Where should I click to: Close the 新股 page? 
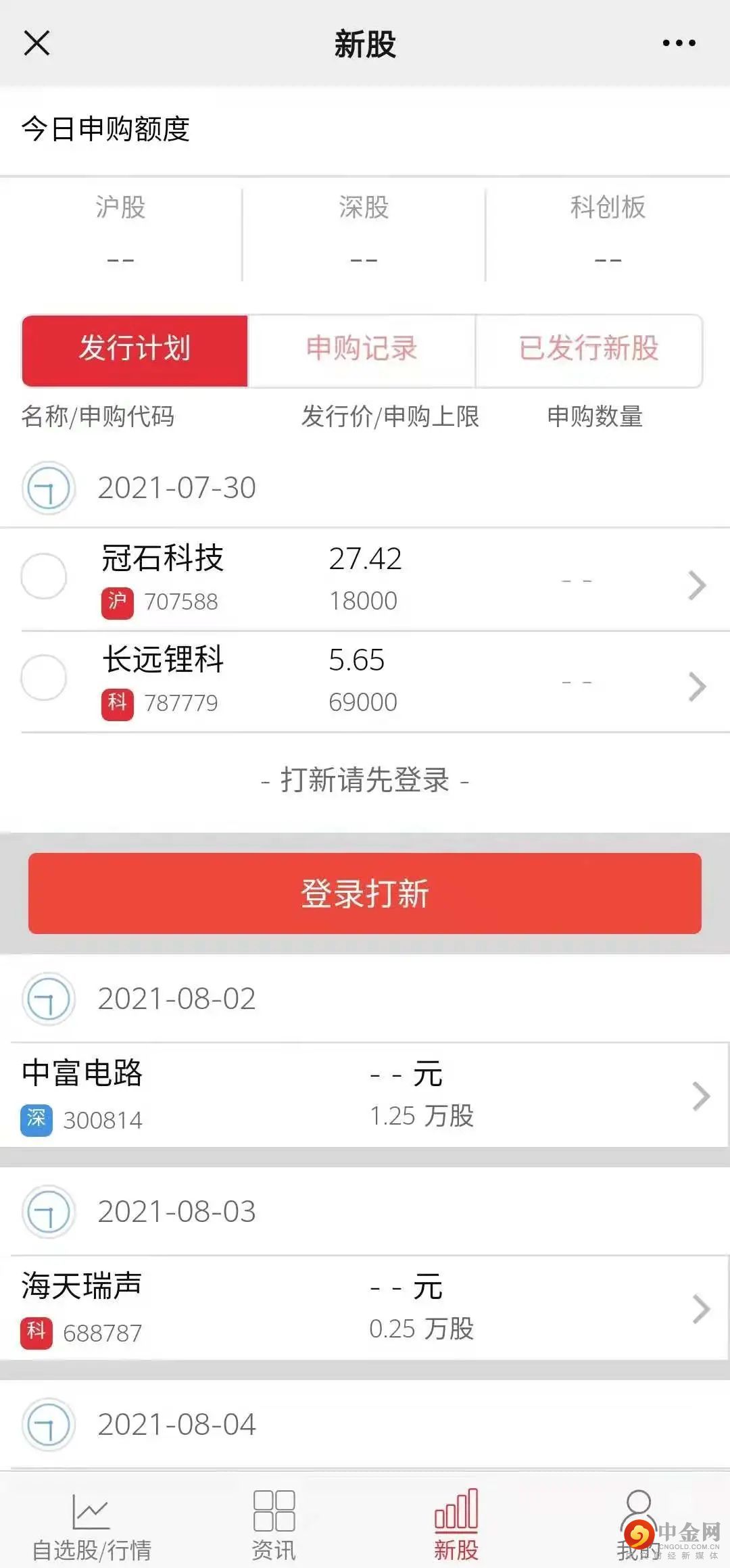click(x=37, y=43)
